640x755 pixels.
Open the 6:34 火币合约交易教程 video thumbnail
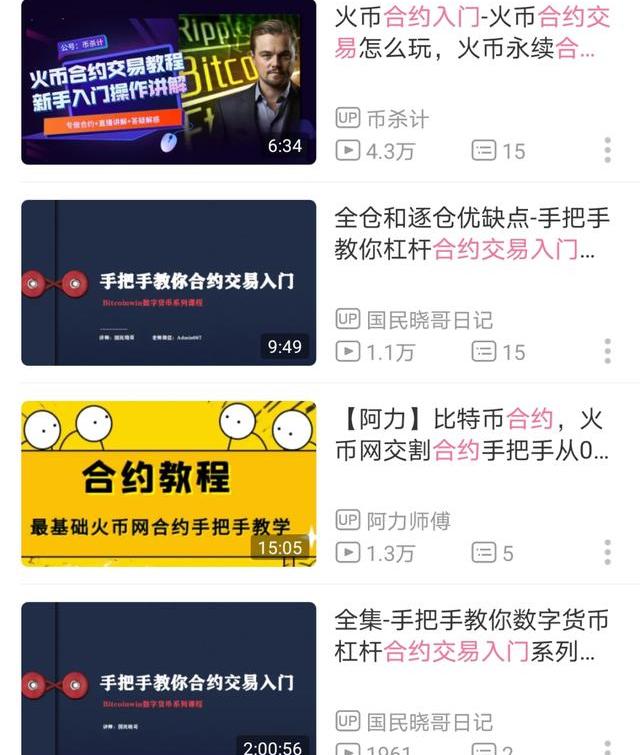(168, 82)
